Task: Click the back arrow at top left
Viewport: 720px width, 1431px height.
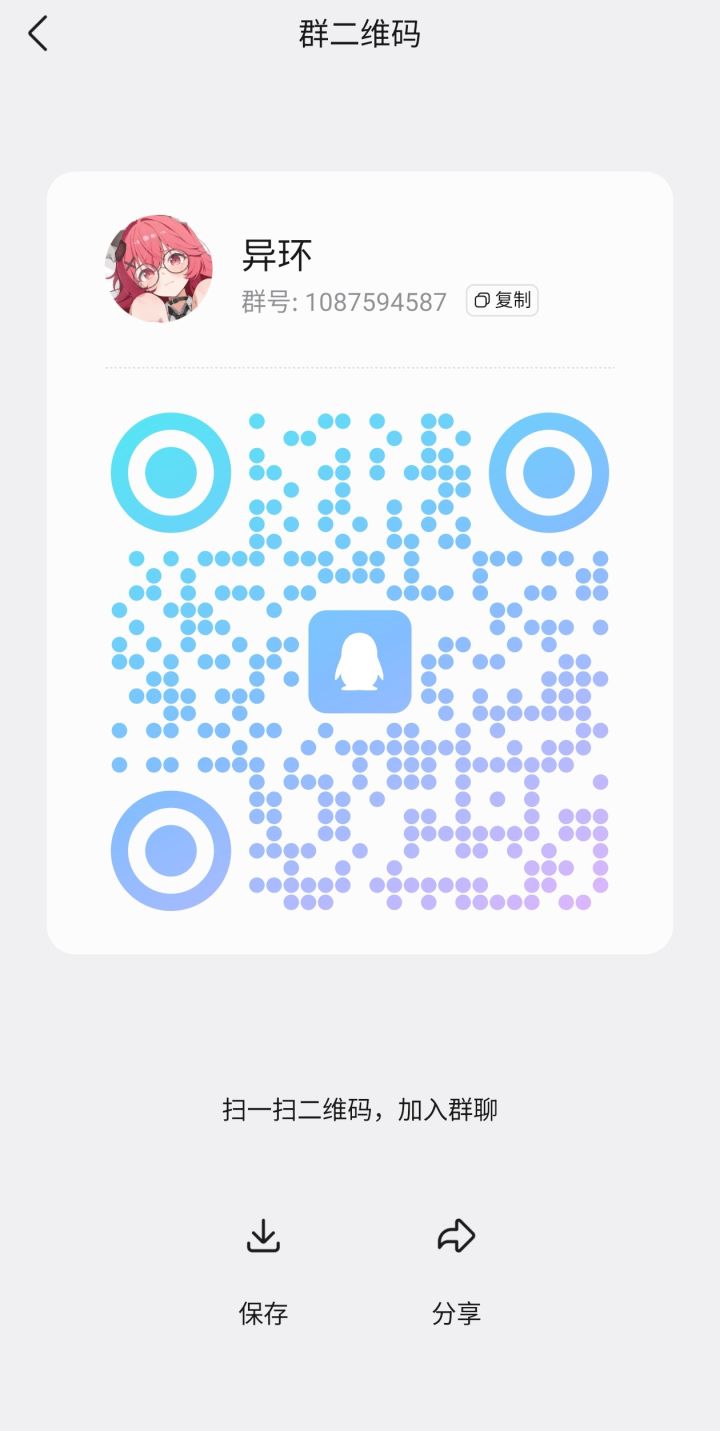Action: point(38,33)
